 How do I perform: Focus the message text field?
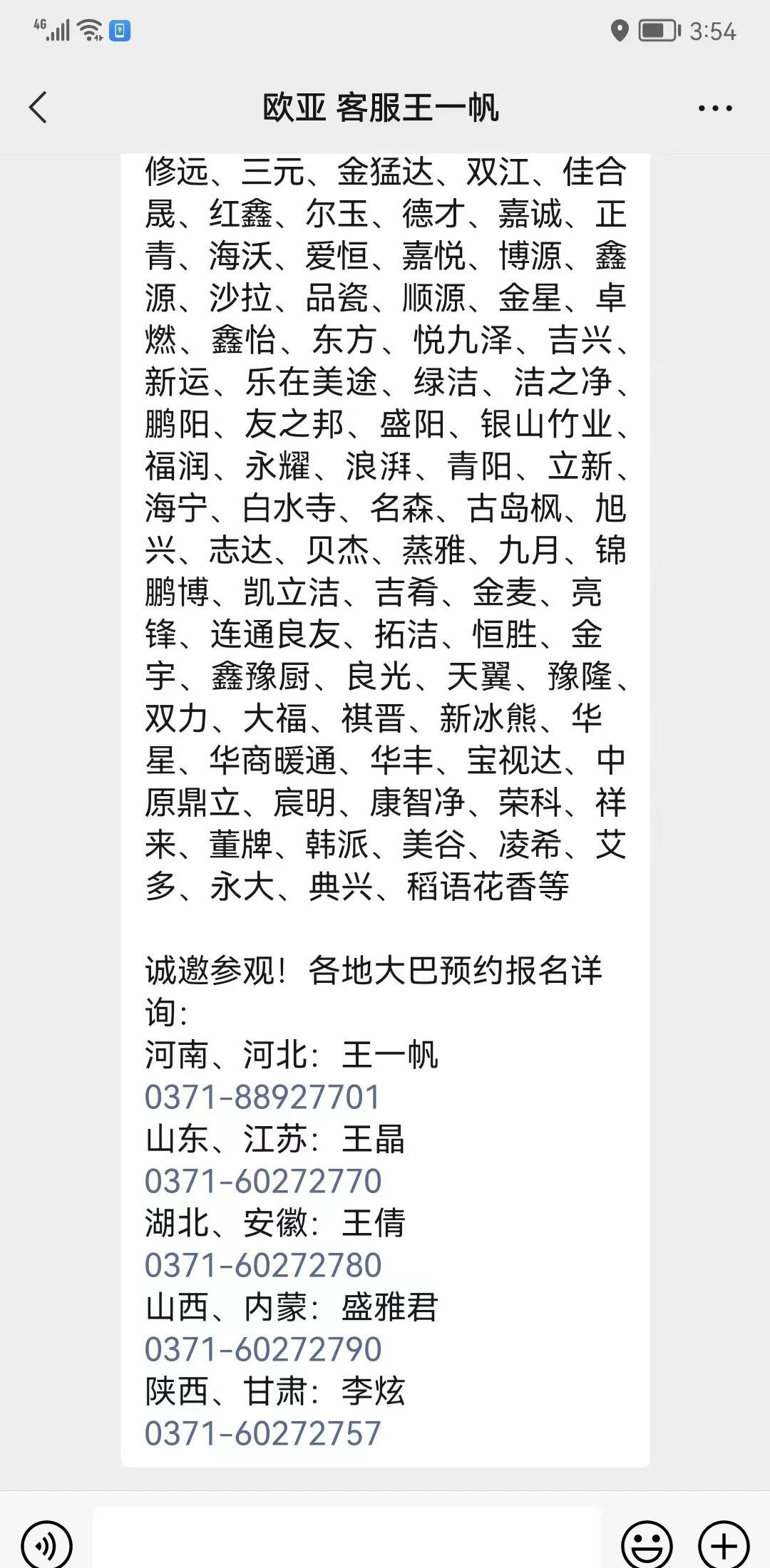(x=346, y=1539)
